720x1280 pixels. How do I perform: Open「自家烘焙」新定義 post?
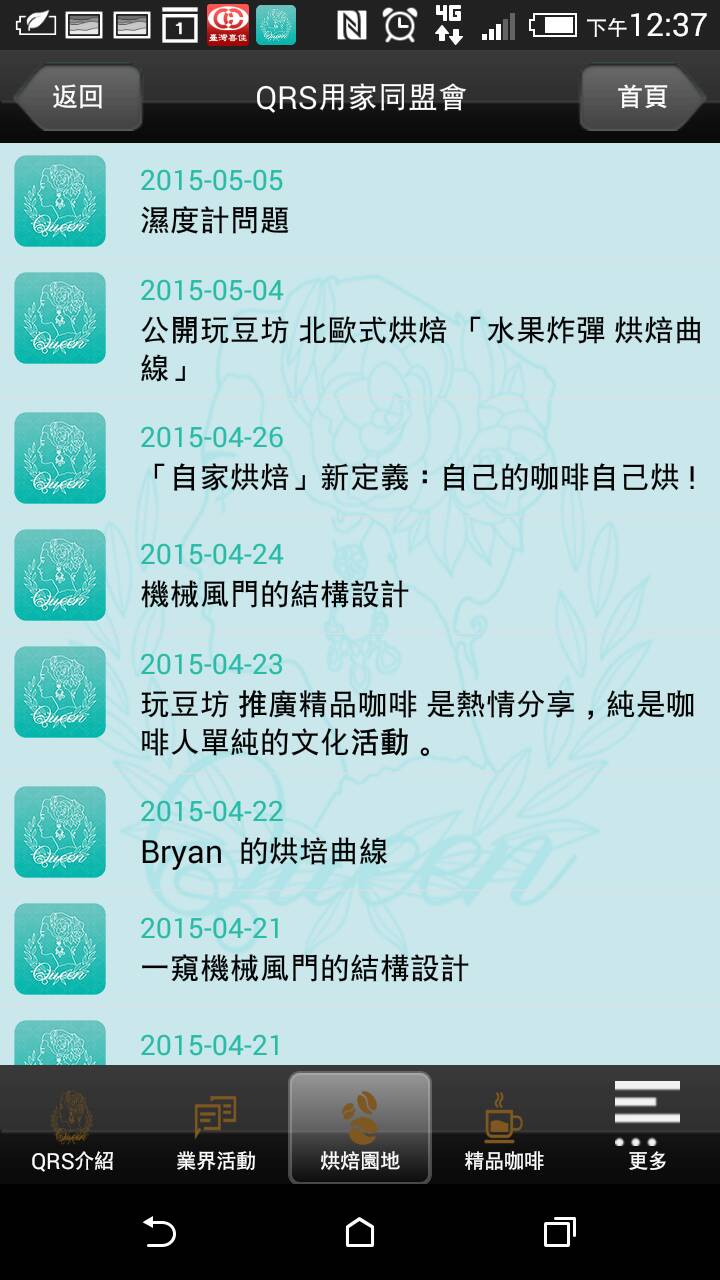coord(360,458)
